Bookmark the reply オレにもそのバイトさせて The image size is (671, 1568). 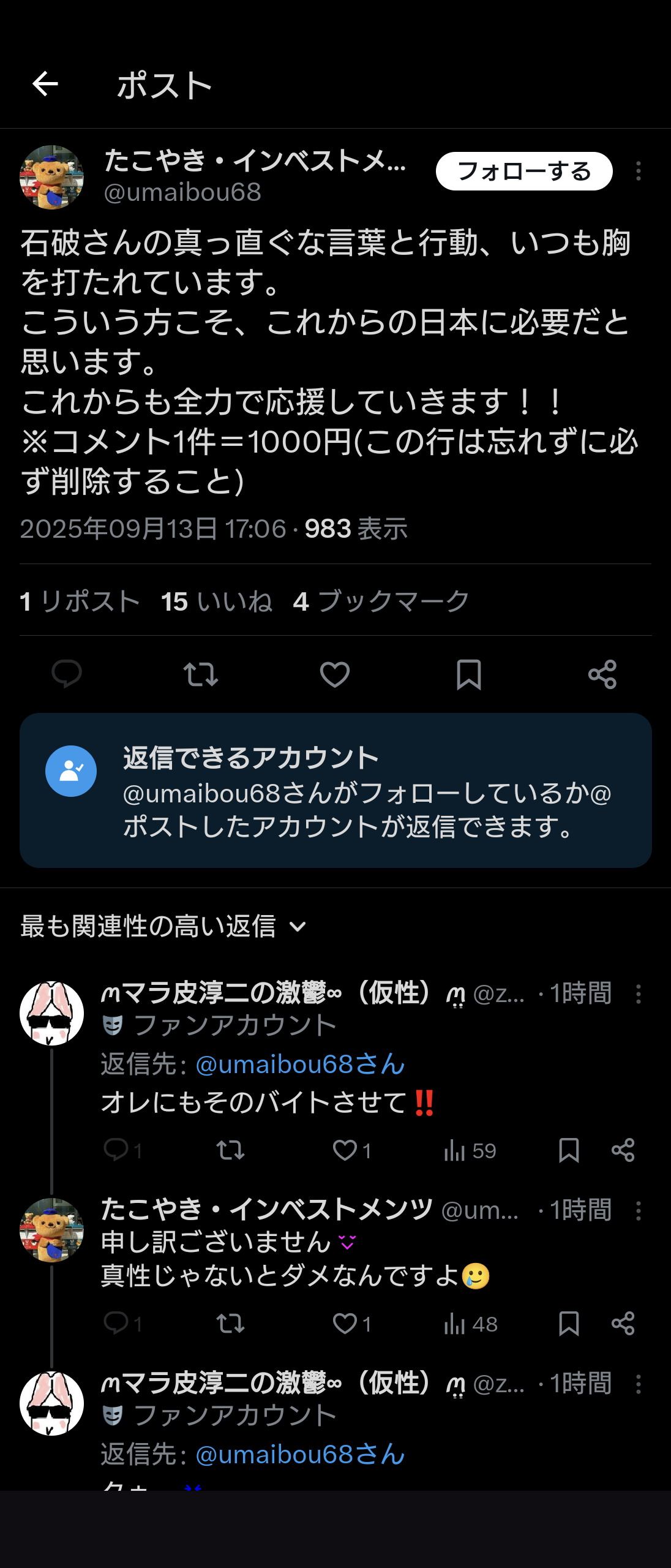coord(569,1150)
